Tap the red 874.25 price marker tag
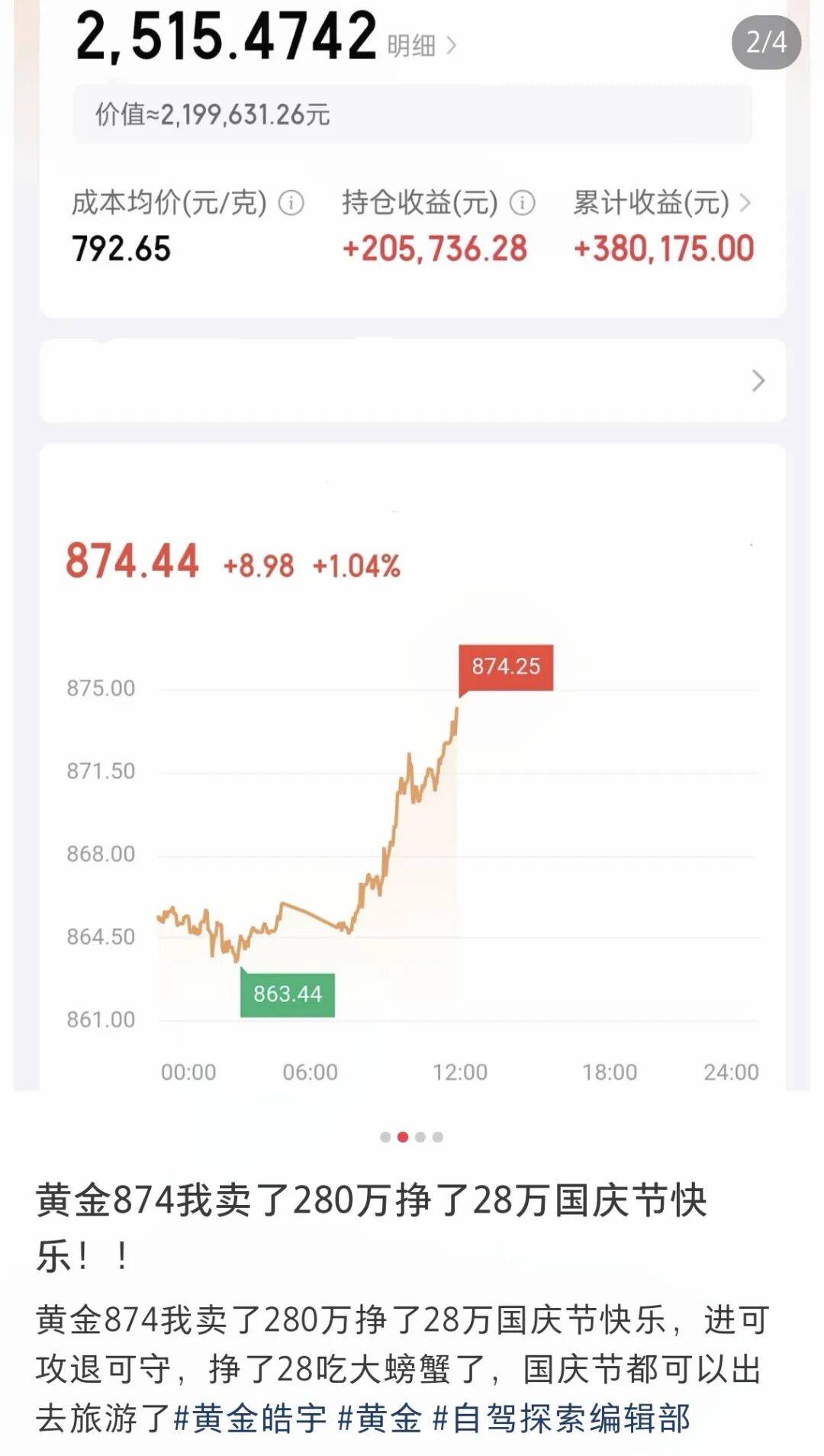 click(507, 667)
